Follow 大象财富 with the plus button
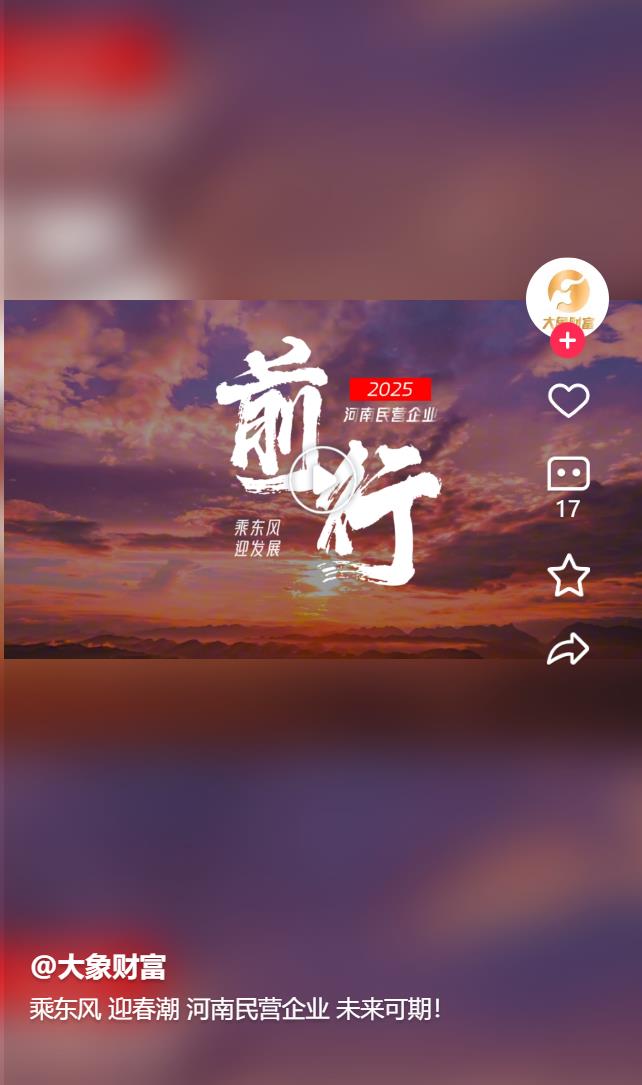The image size is (642, 1085). point(567,341)
